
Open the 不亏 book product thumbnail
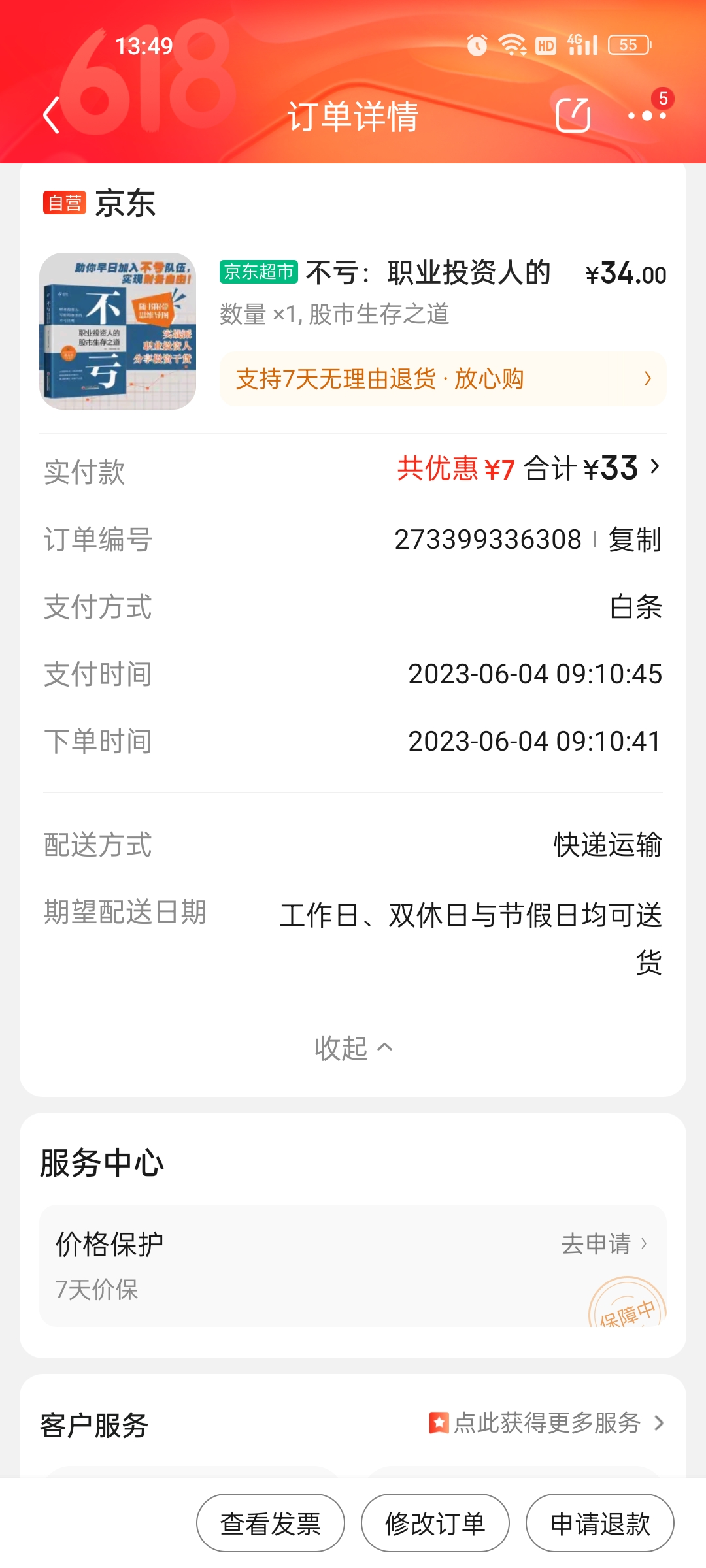point(118,331)
